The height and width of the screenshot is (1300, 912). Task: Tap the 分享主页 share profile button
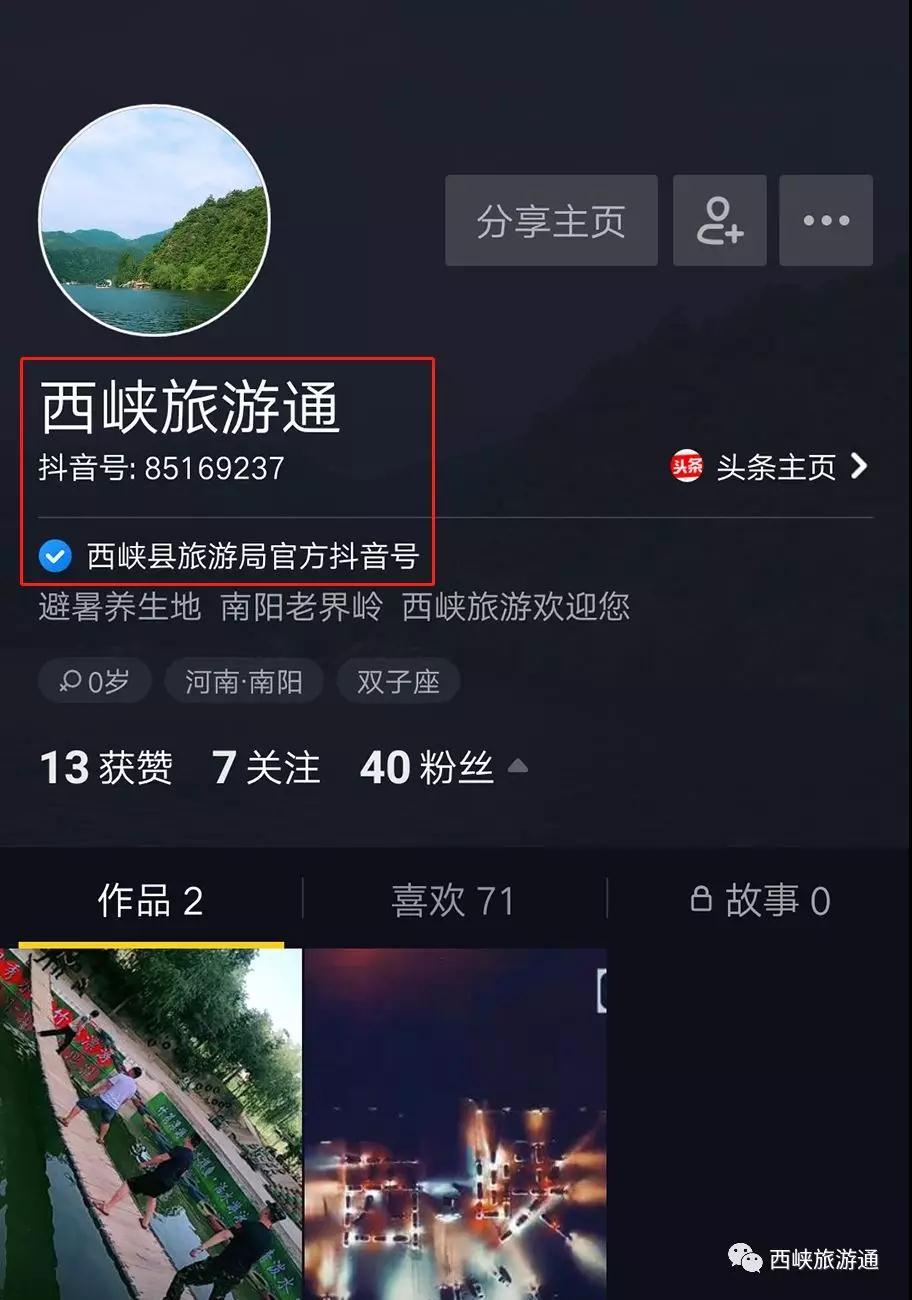point(551,221)
